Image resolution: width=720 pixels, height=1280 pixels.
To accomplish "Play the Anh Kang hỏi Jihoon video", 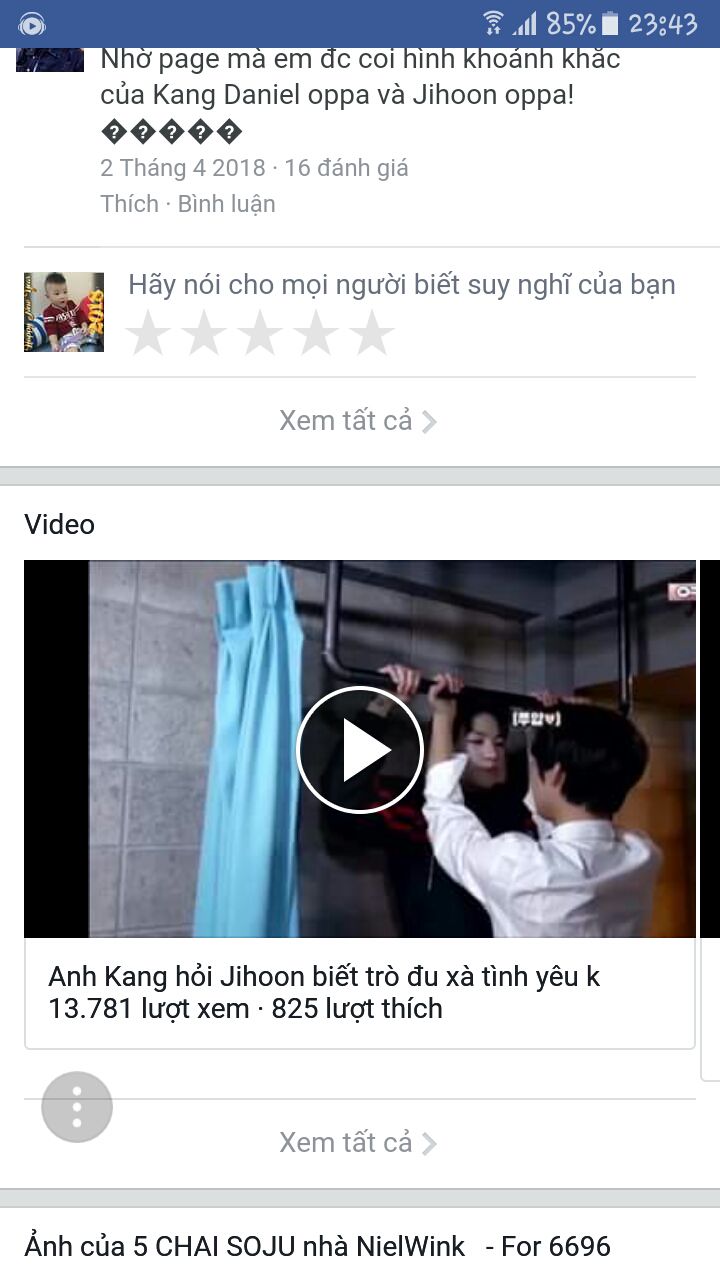I will point(360,749).
